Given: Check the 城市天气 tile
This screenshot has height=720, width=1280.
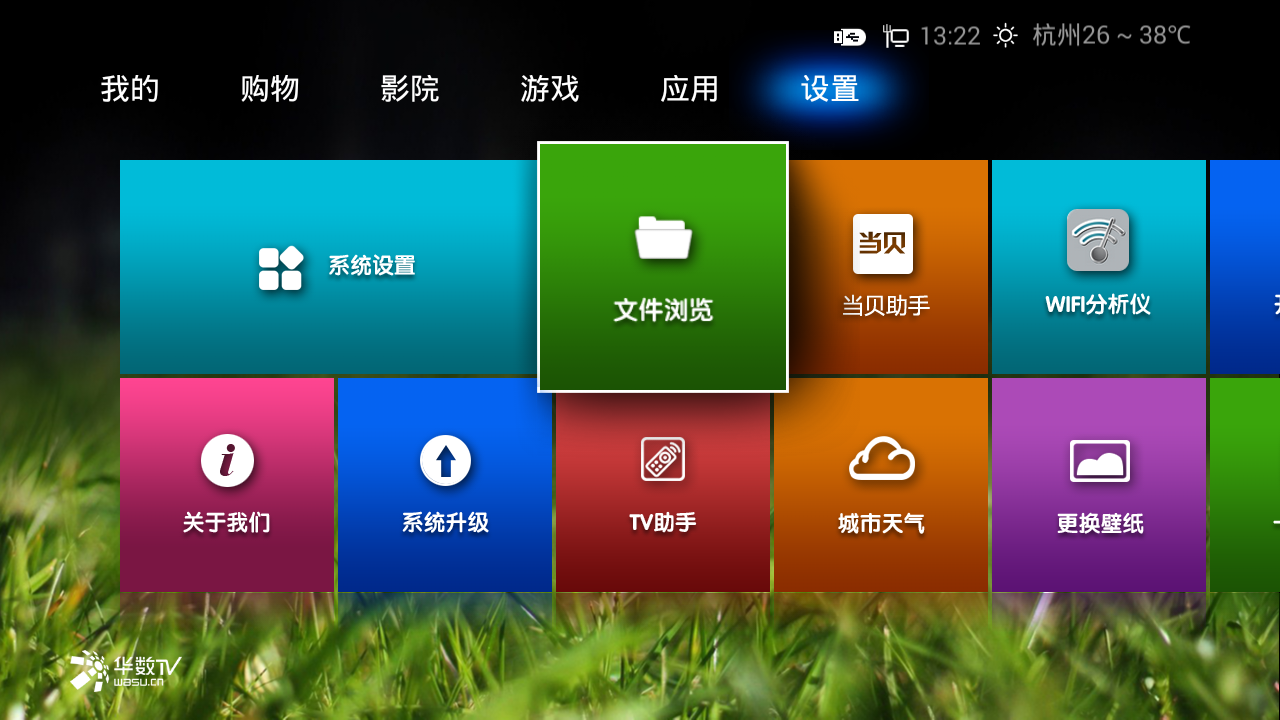Looking at the screenshot, I should coord(881,485).
